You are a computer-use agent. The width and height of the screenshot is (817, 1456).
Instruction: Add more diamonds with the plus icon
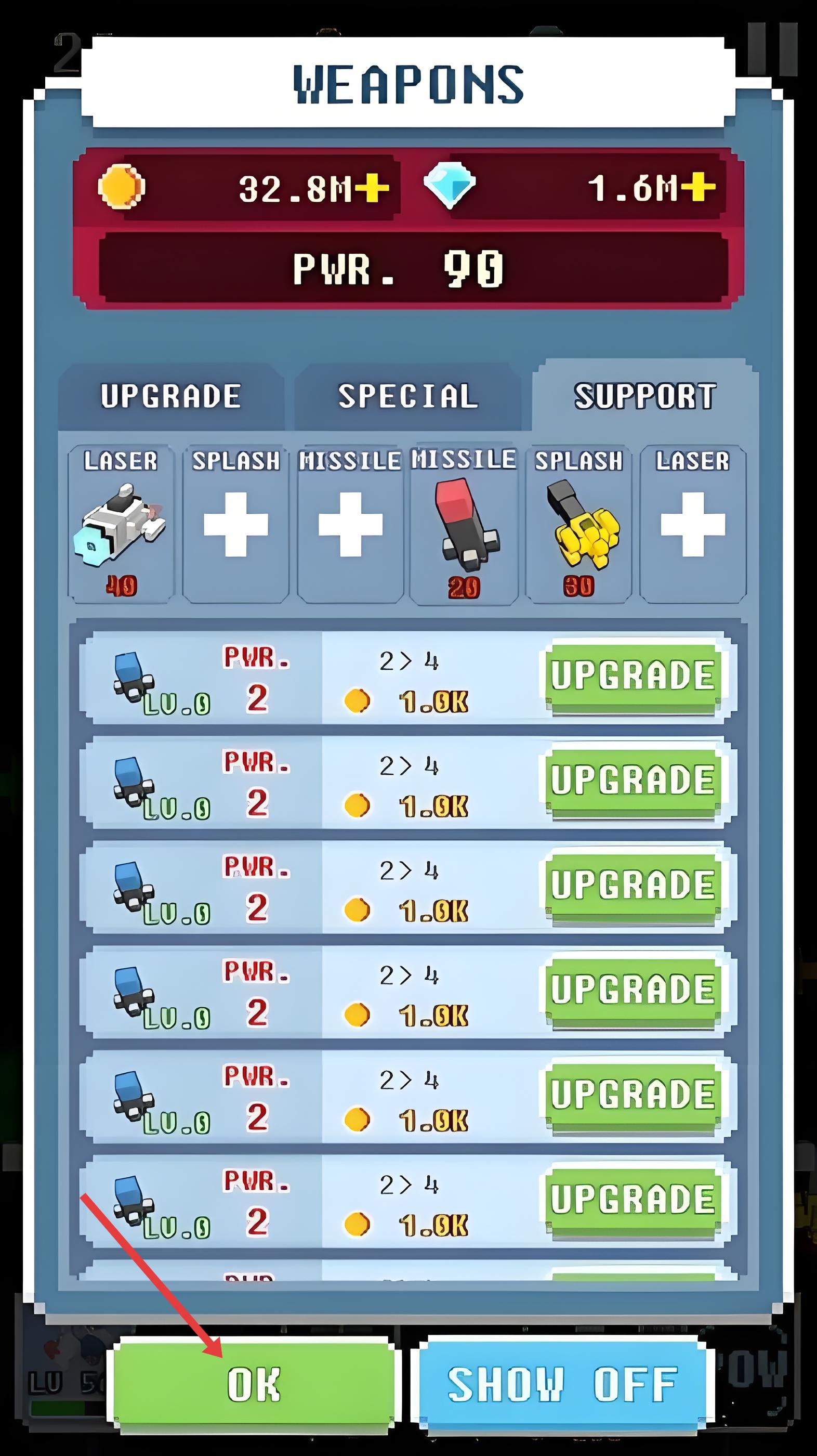coord(699,187)
